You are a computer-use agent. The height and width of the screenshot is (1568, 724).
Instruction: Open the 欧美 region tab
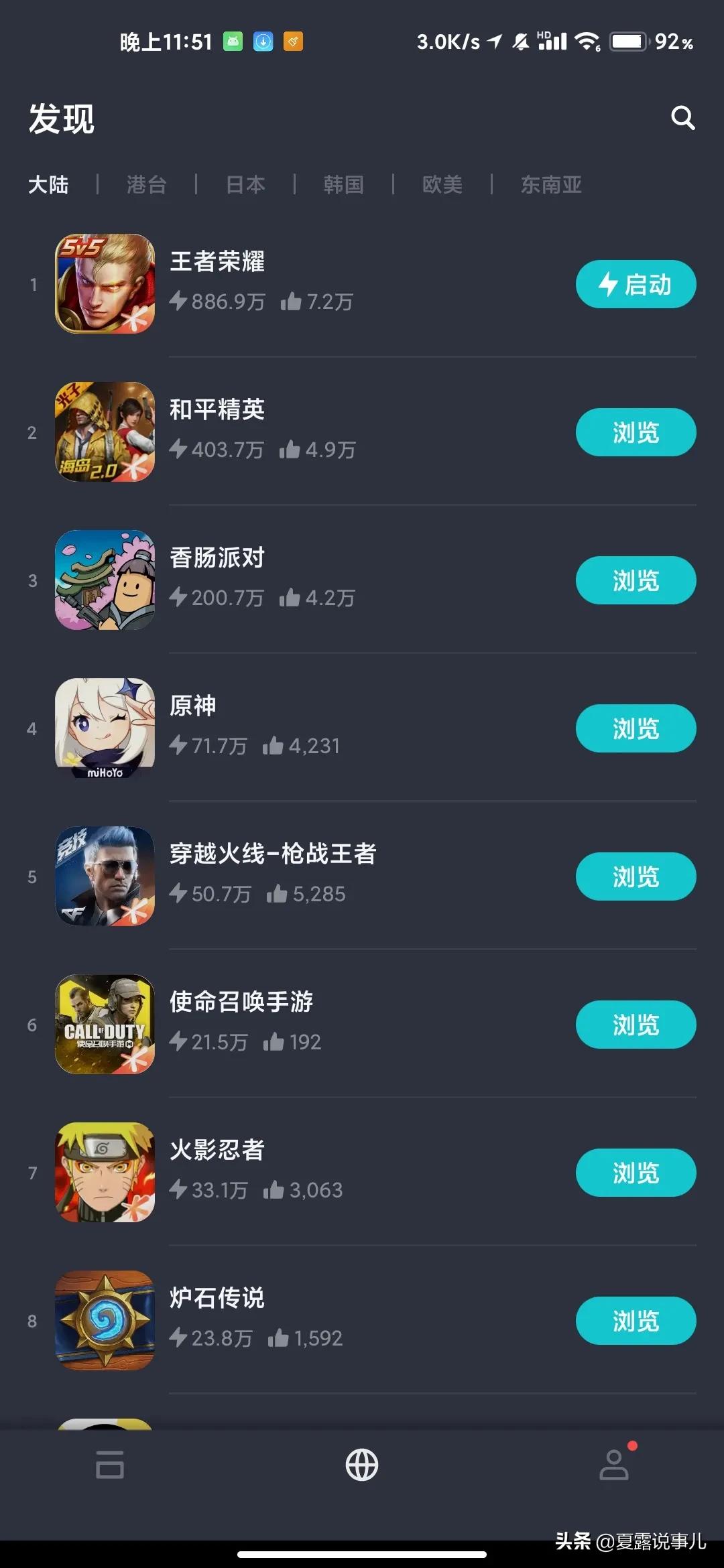(442, 185)
